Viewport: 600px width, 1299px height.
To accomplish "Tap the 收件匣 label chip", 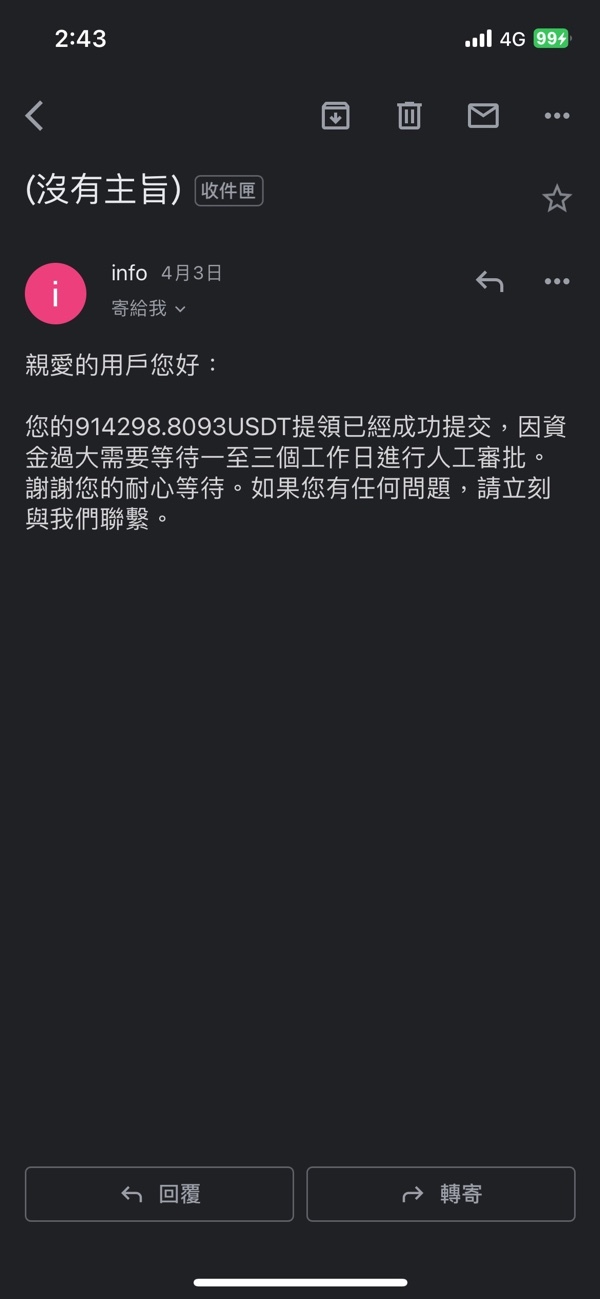I will (x=229, y=190).
